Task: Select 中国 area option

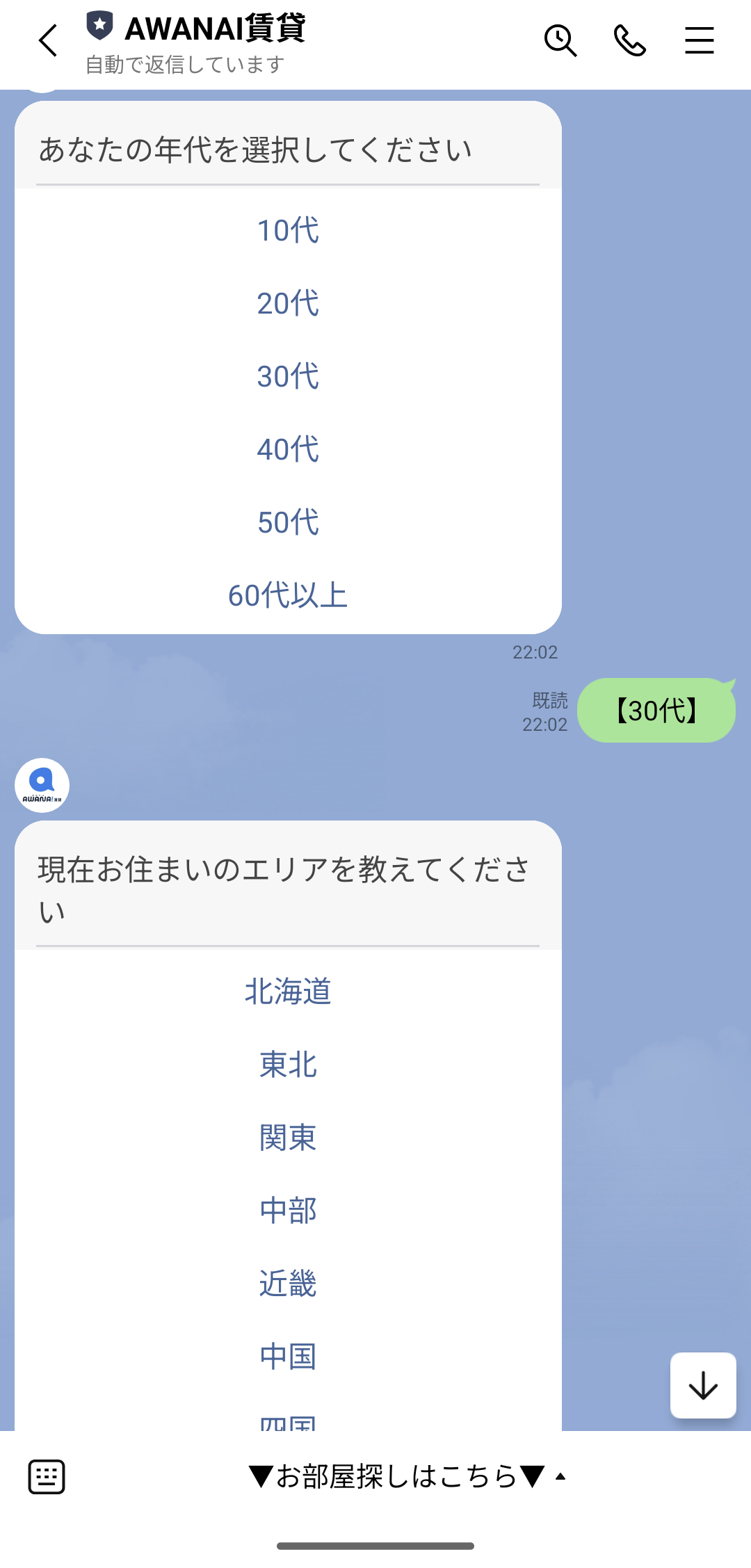Action: 288,1357
